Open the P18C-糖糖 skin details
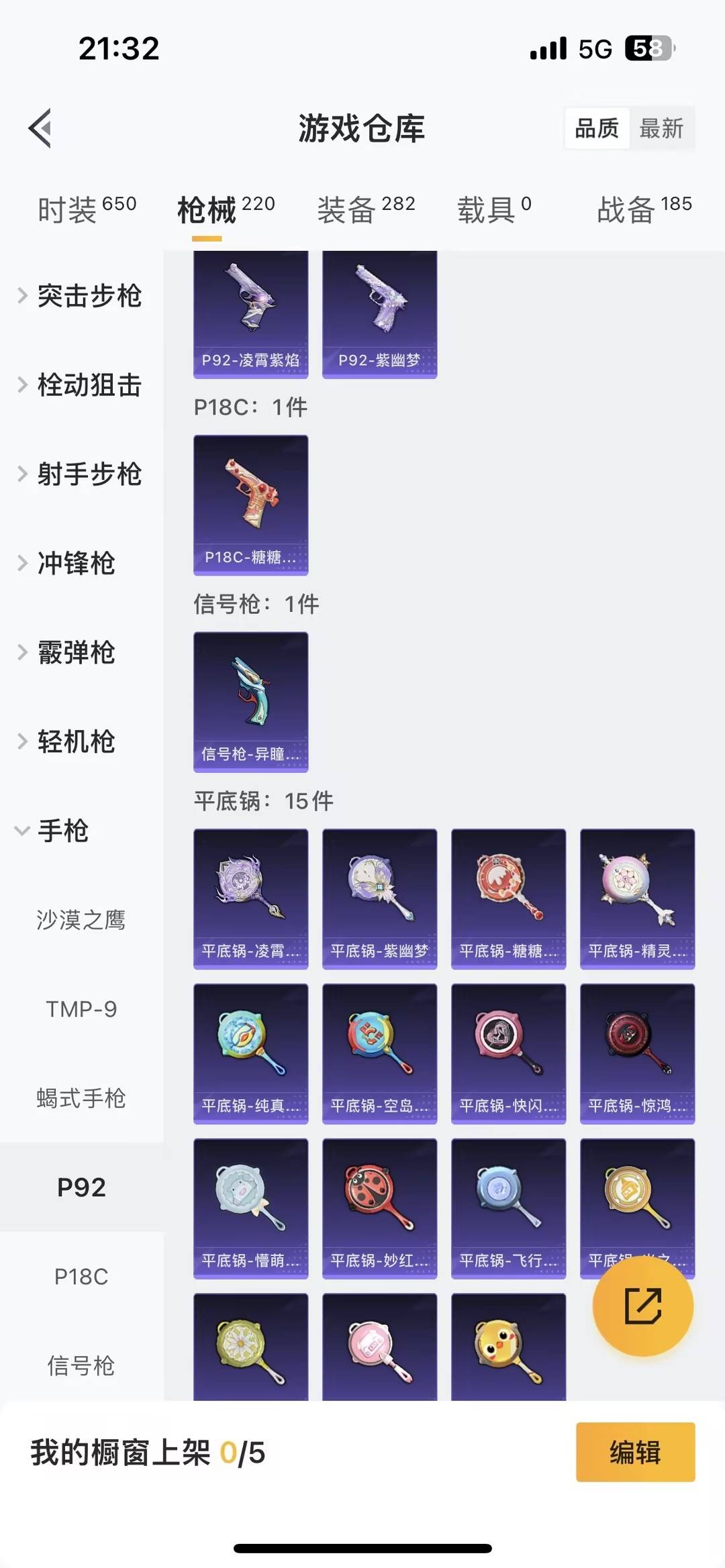725x1568 pixels. point(250,505)
